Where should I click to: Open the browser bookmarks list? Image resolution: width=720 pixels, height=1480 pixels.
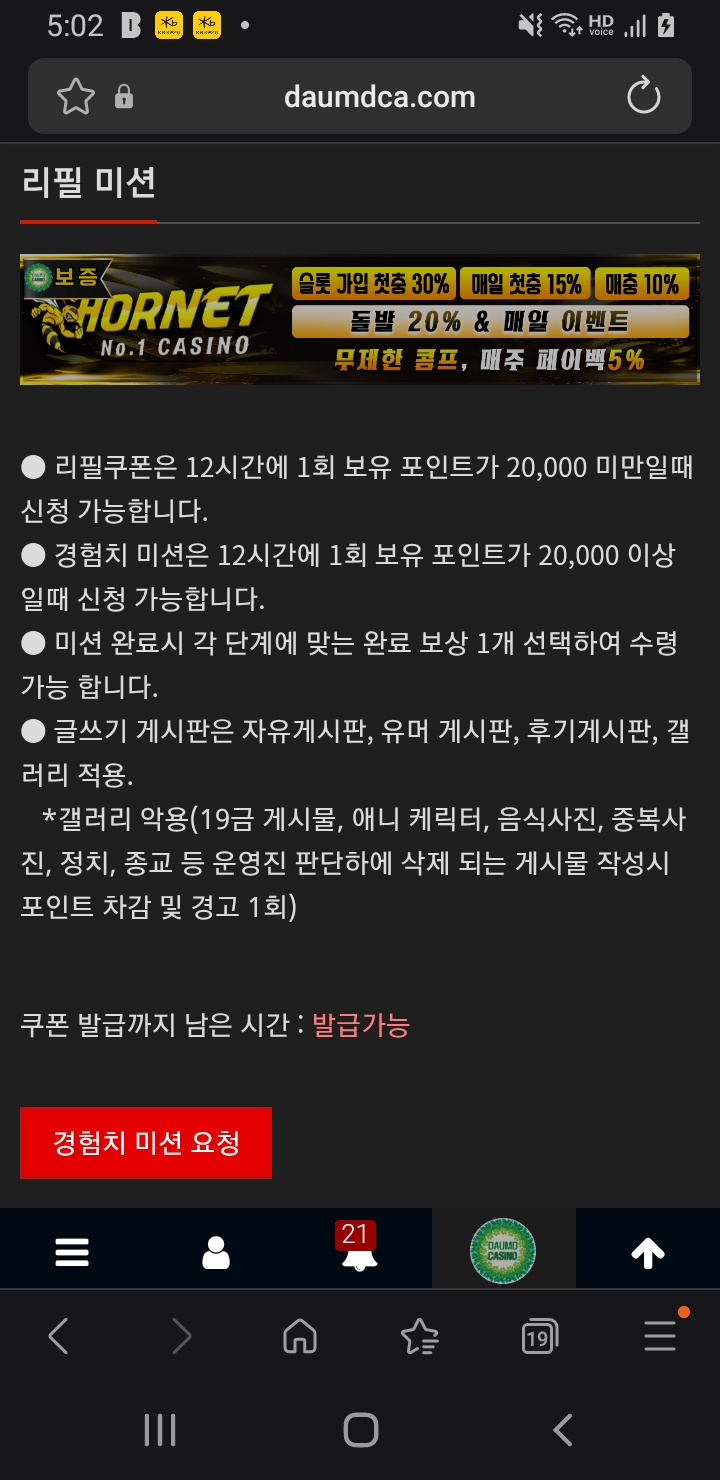tap(419, 1336)
